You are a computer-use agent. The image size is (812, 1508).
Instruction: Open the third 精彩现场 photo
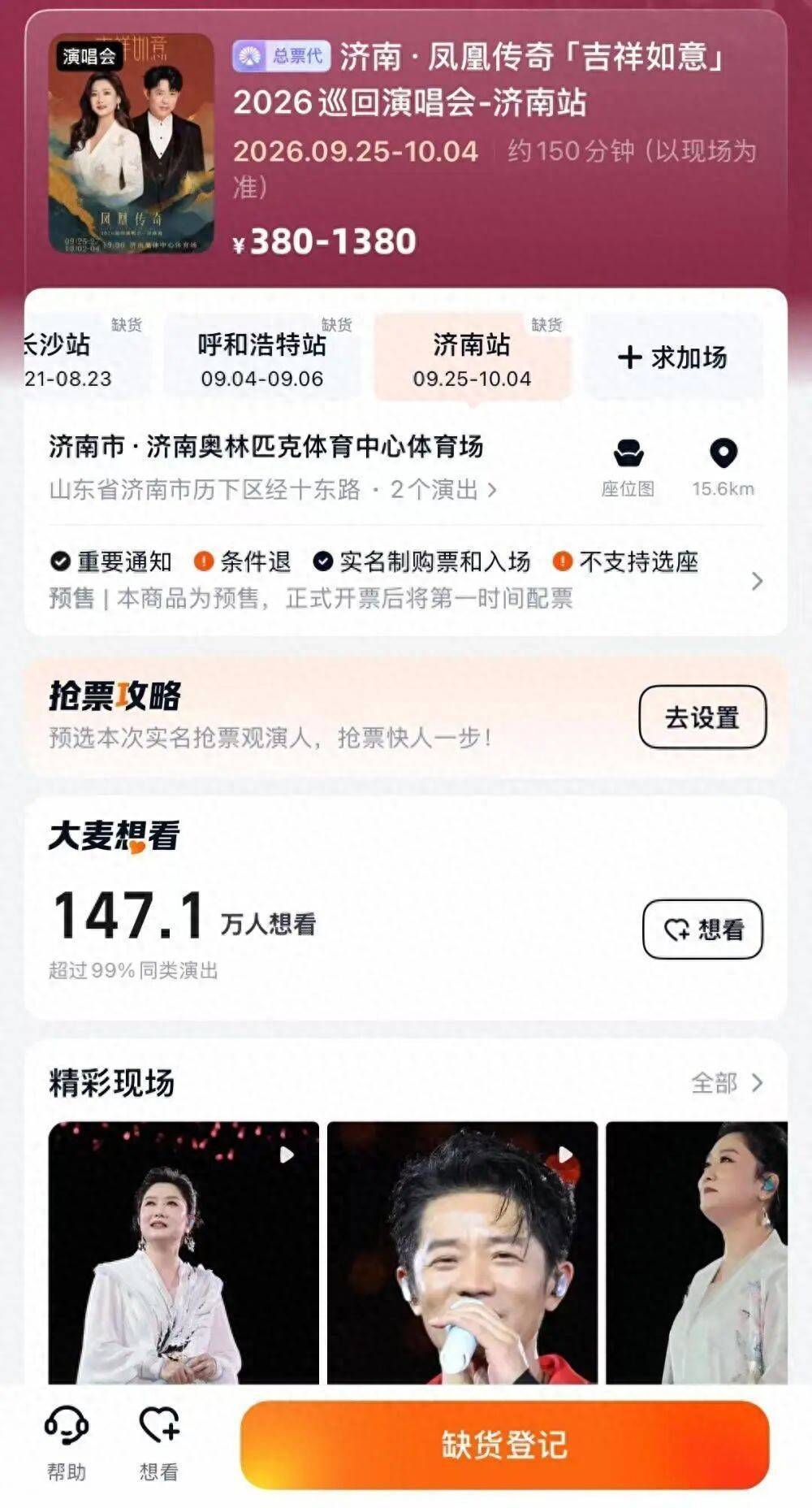tap(697, 1252)
